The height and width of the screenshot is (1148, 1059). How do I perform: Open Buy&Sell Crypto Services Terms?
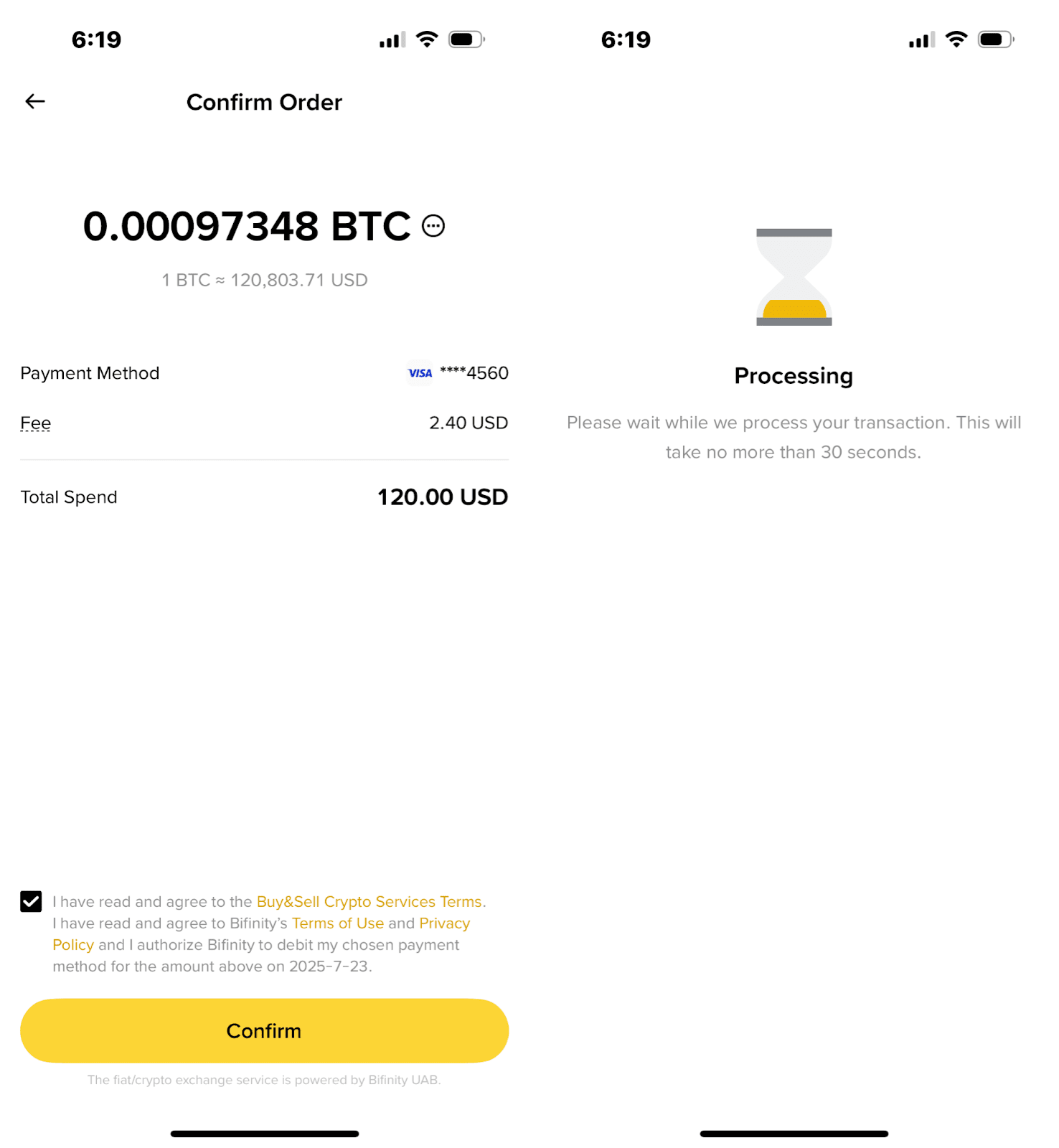click(x=369, y=902)
